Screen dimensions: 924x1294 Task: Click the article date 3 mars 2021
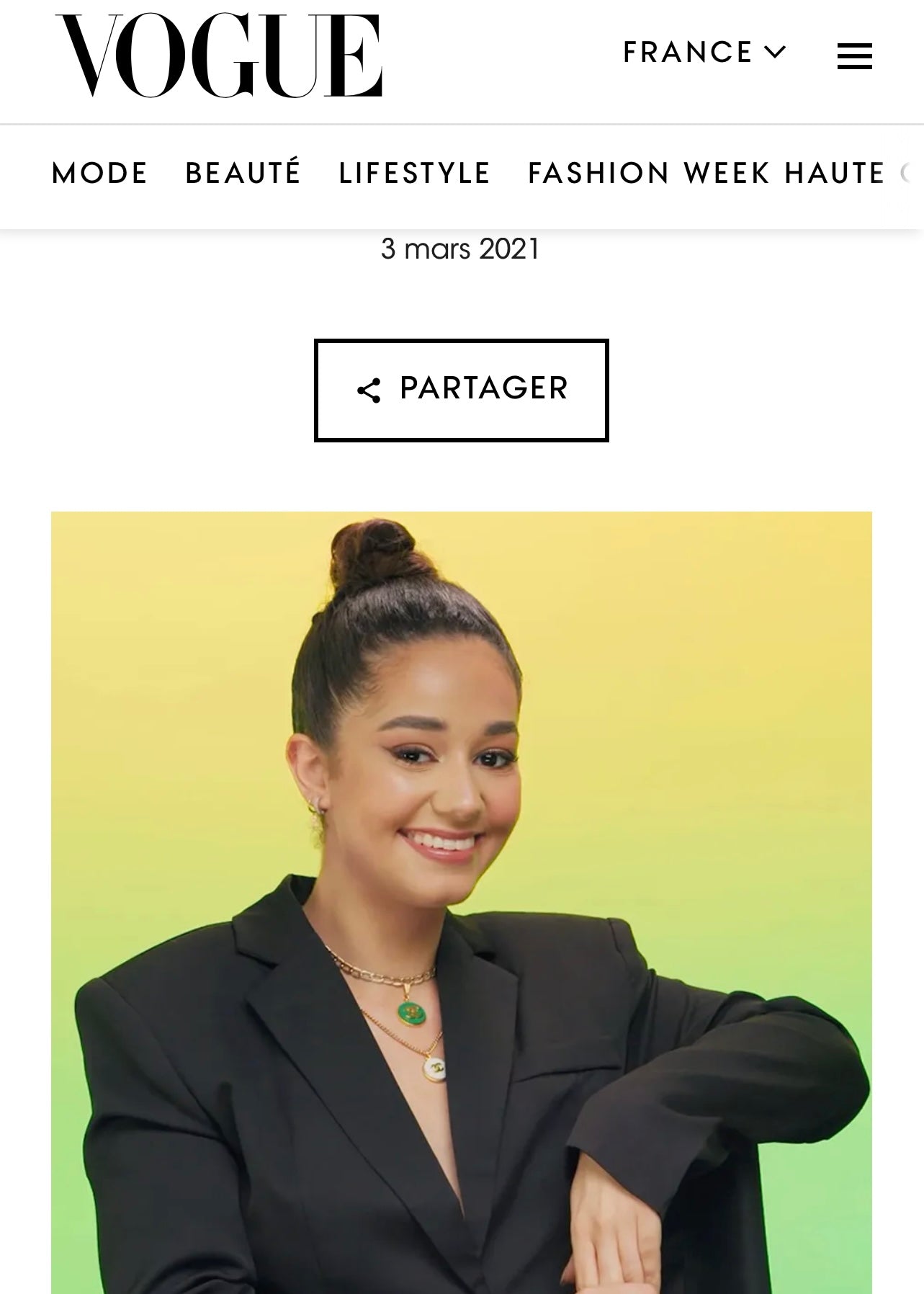click(x=459, y=249)
